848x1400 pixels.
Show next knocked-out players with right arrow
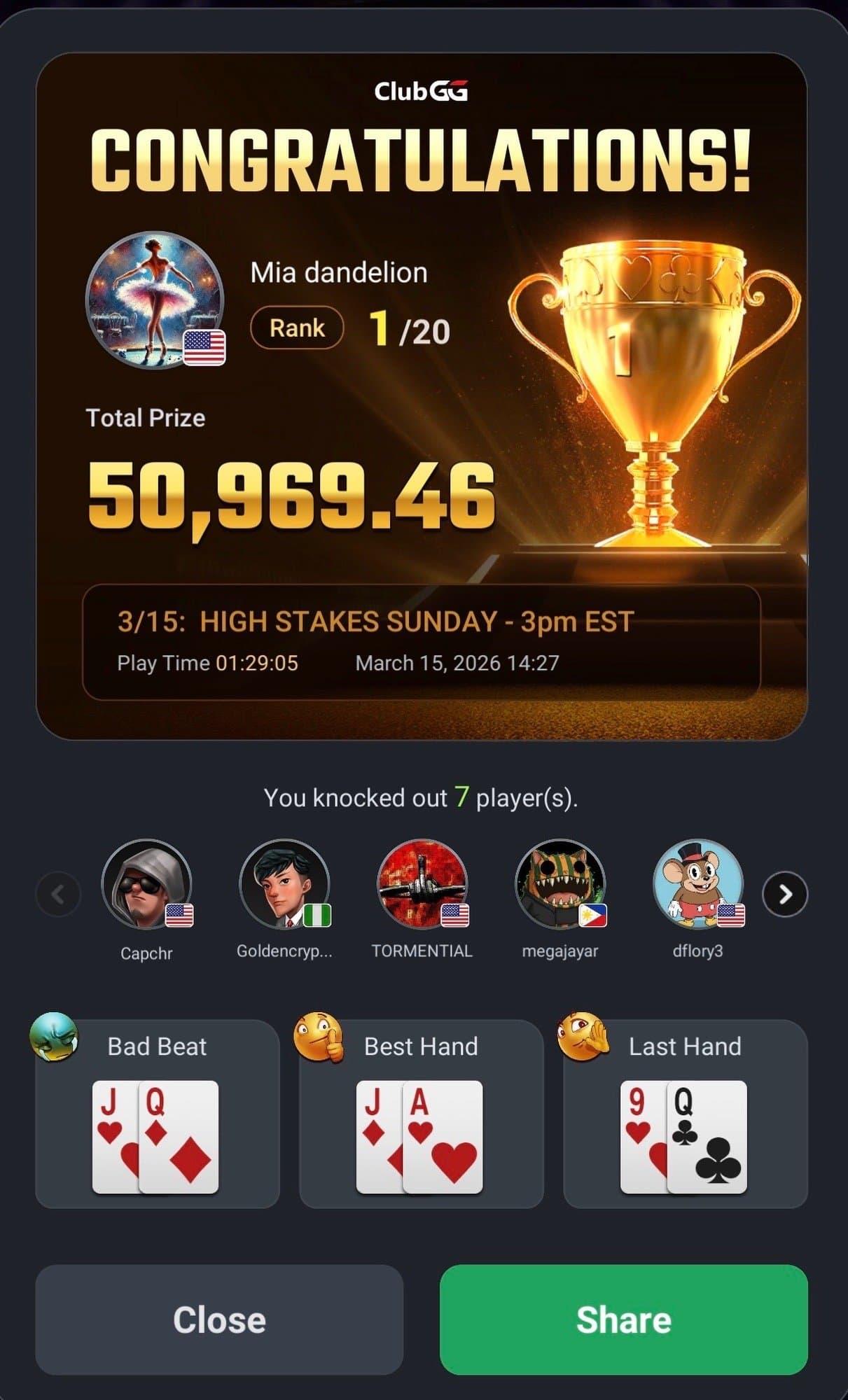[x=785, y=894]
